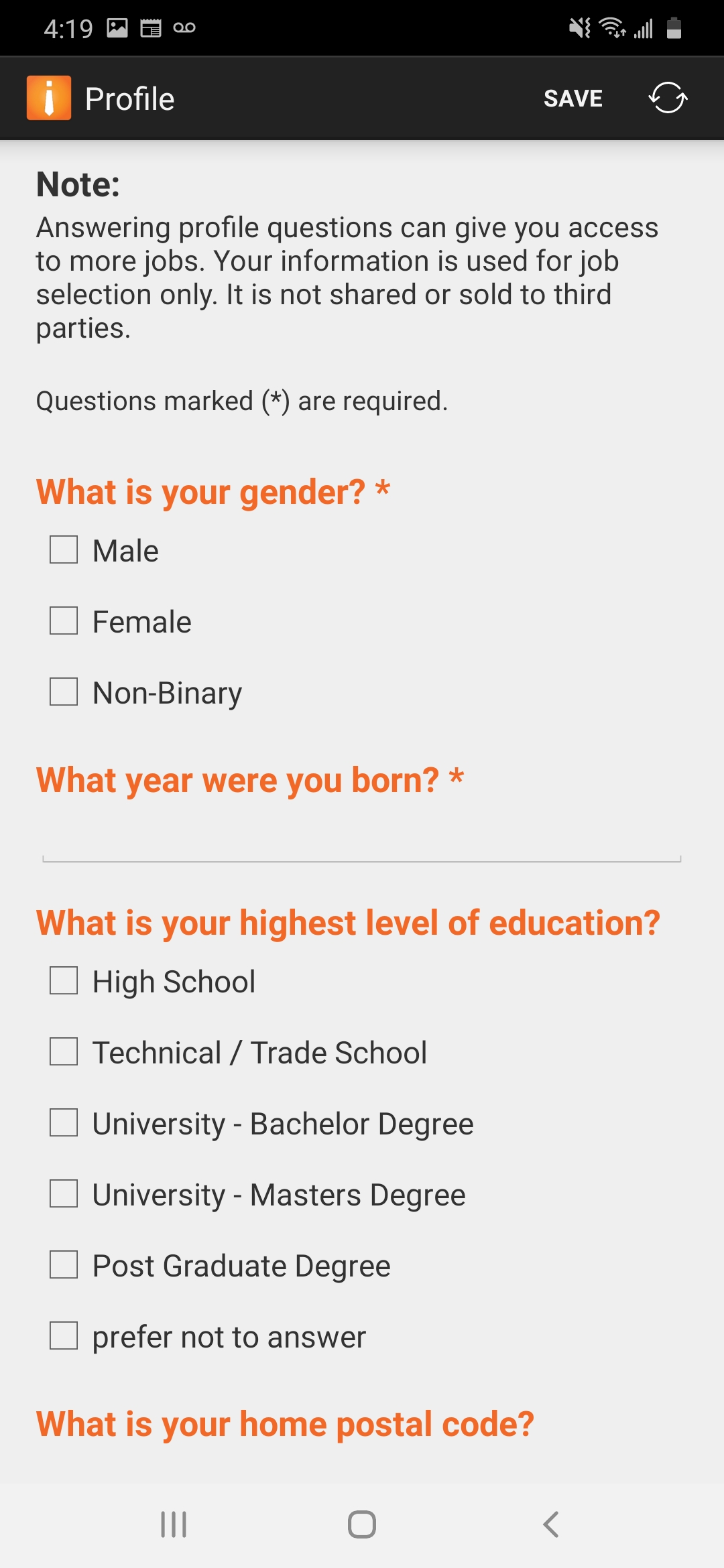Tick the Post Graduate Degree box

click(64, 1265)
